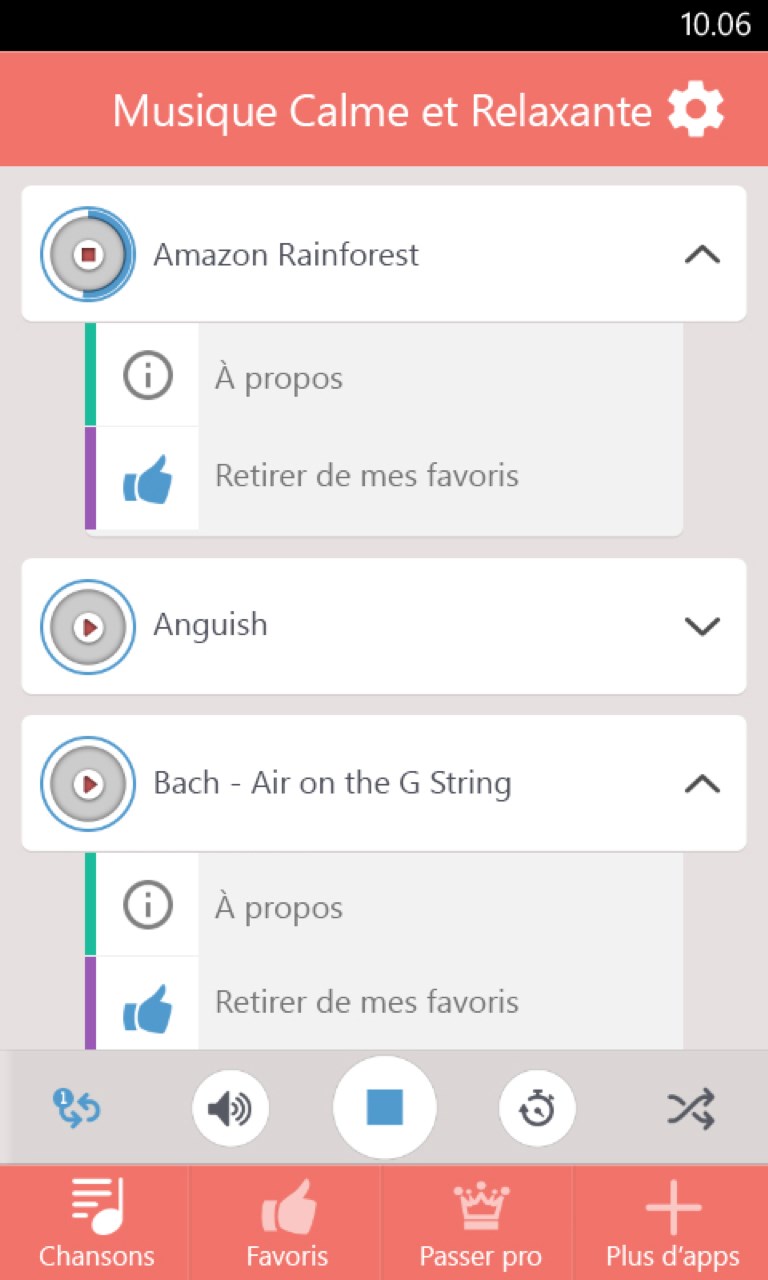Remove Amazon Rainforest from favorites
The width and height of the screenshot is (768, 1280).
point(365,475)
